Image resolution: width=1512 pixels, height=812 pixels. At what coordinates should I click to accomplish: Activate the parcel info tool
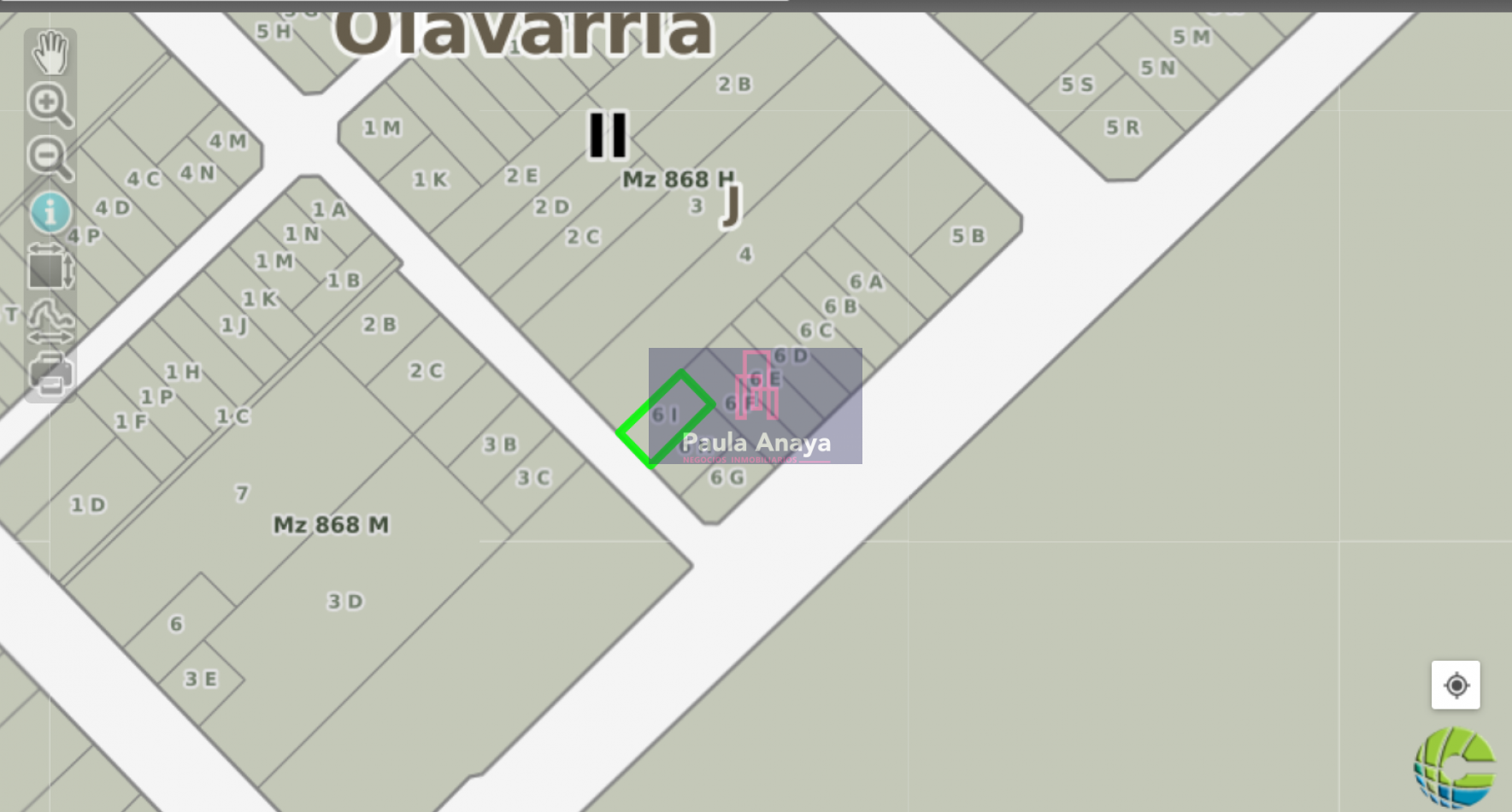[x=50, y=212]
